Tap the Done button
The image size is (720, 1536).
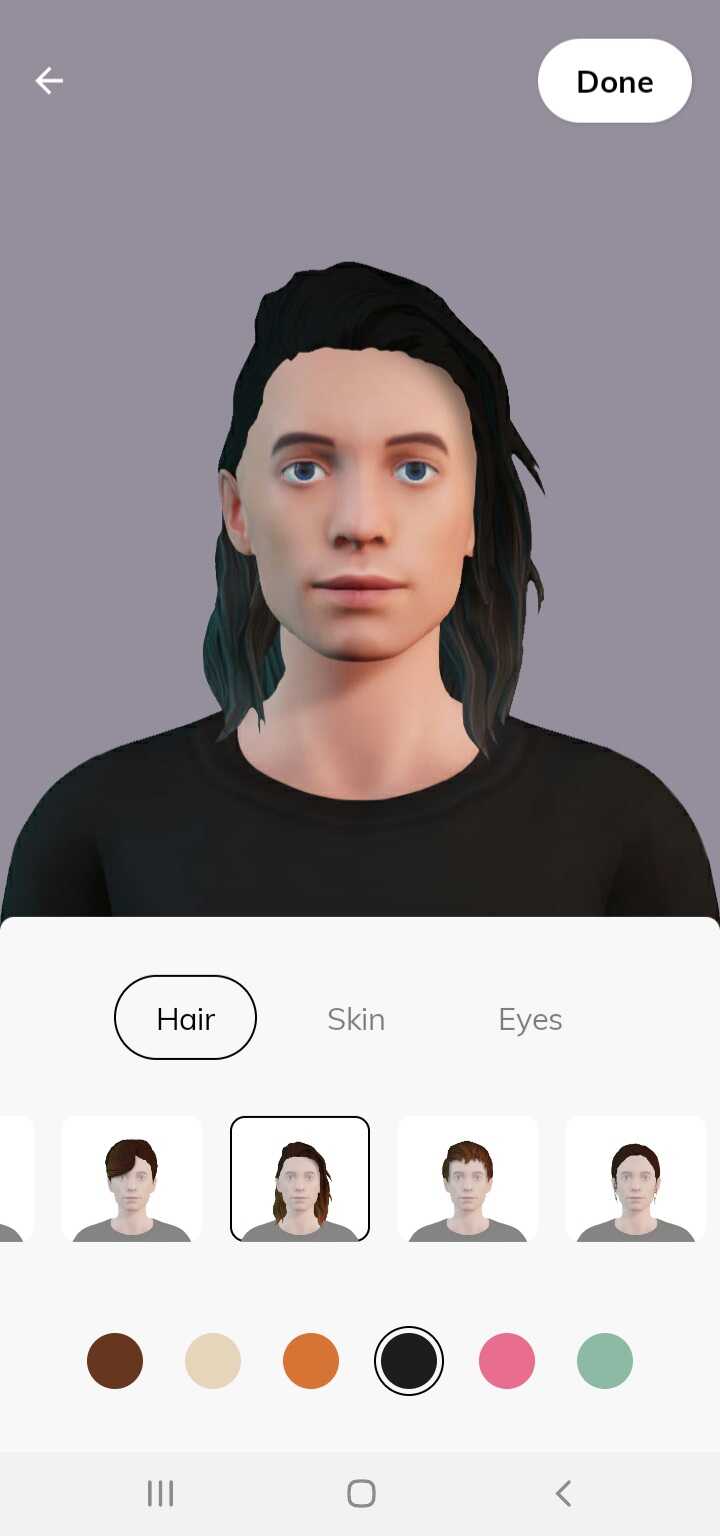point(614,81)
